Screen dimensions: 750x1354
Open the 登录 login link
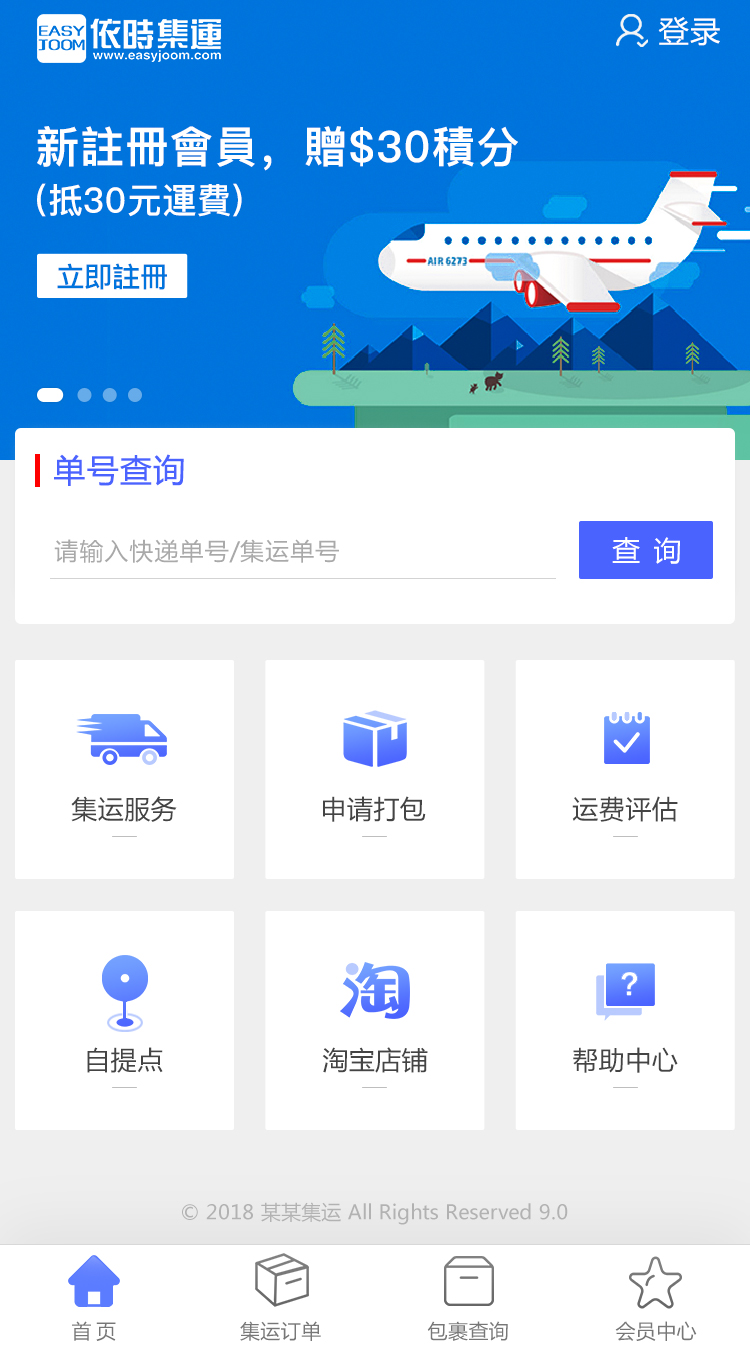coord(668,32)
